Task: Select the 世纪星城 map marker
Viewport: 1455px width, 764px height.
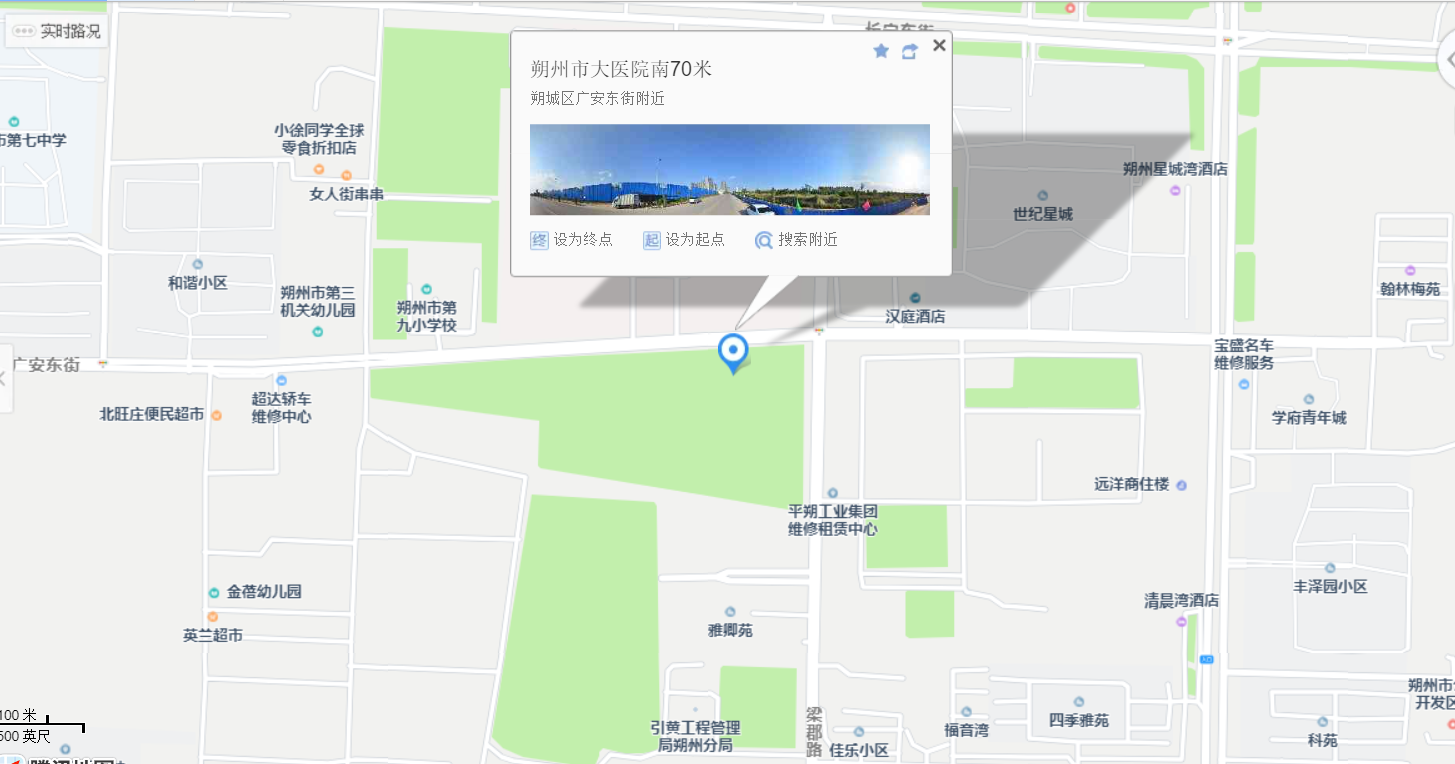Action: click(1043, 196)
